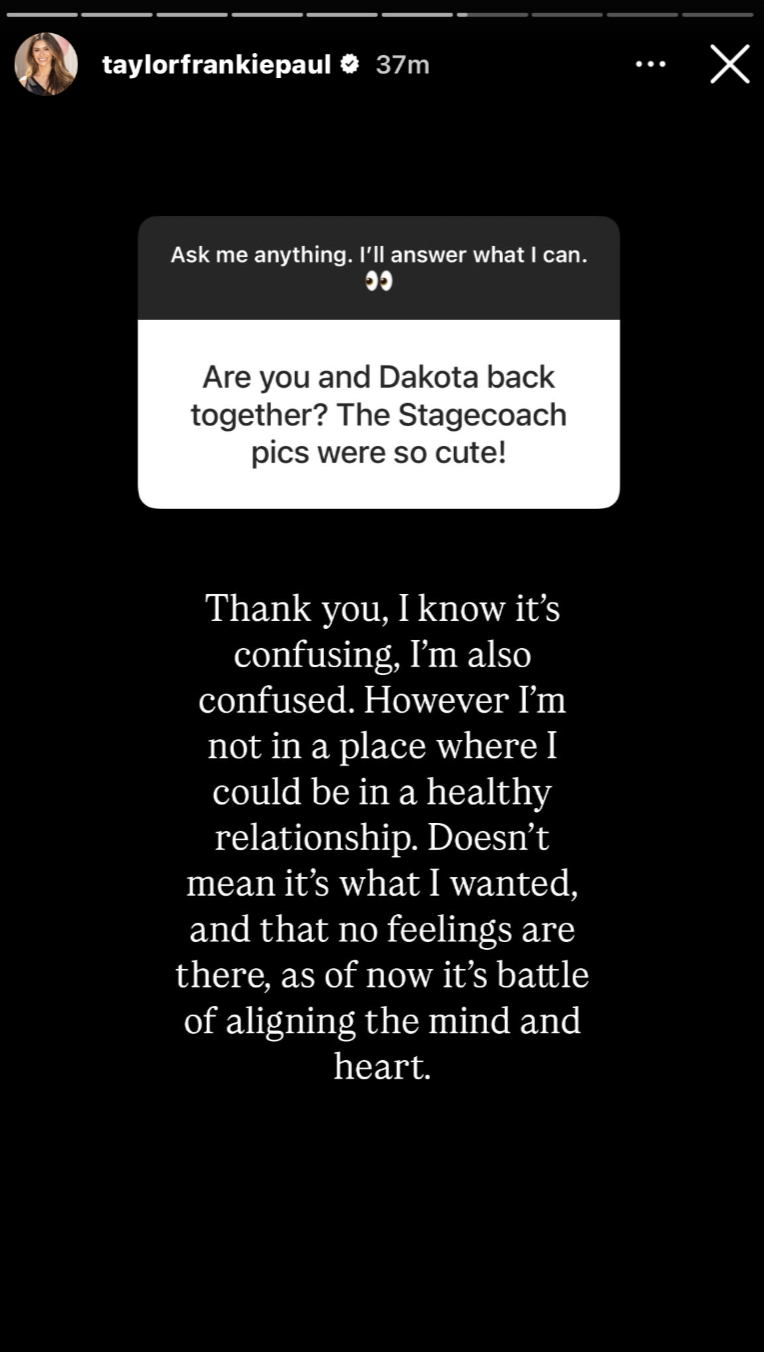Select the highlighted progress bar segment
The width and height of the screenshot is (764, 1352).
pyautogui.click(x=495, y=13)
